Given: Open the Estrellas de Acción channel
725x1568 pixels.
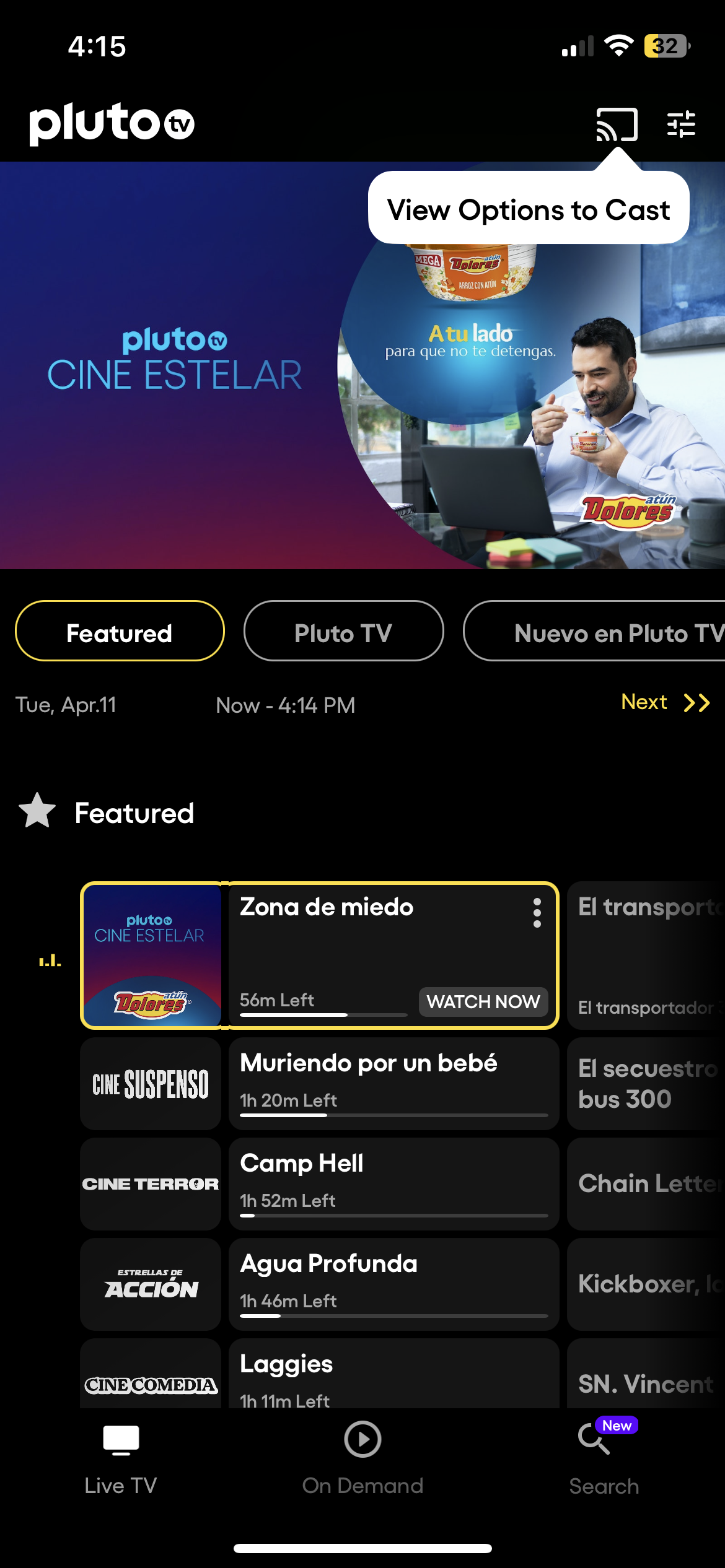Looking at the screenshot, I should coord(151,1284).
